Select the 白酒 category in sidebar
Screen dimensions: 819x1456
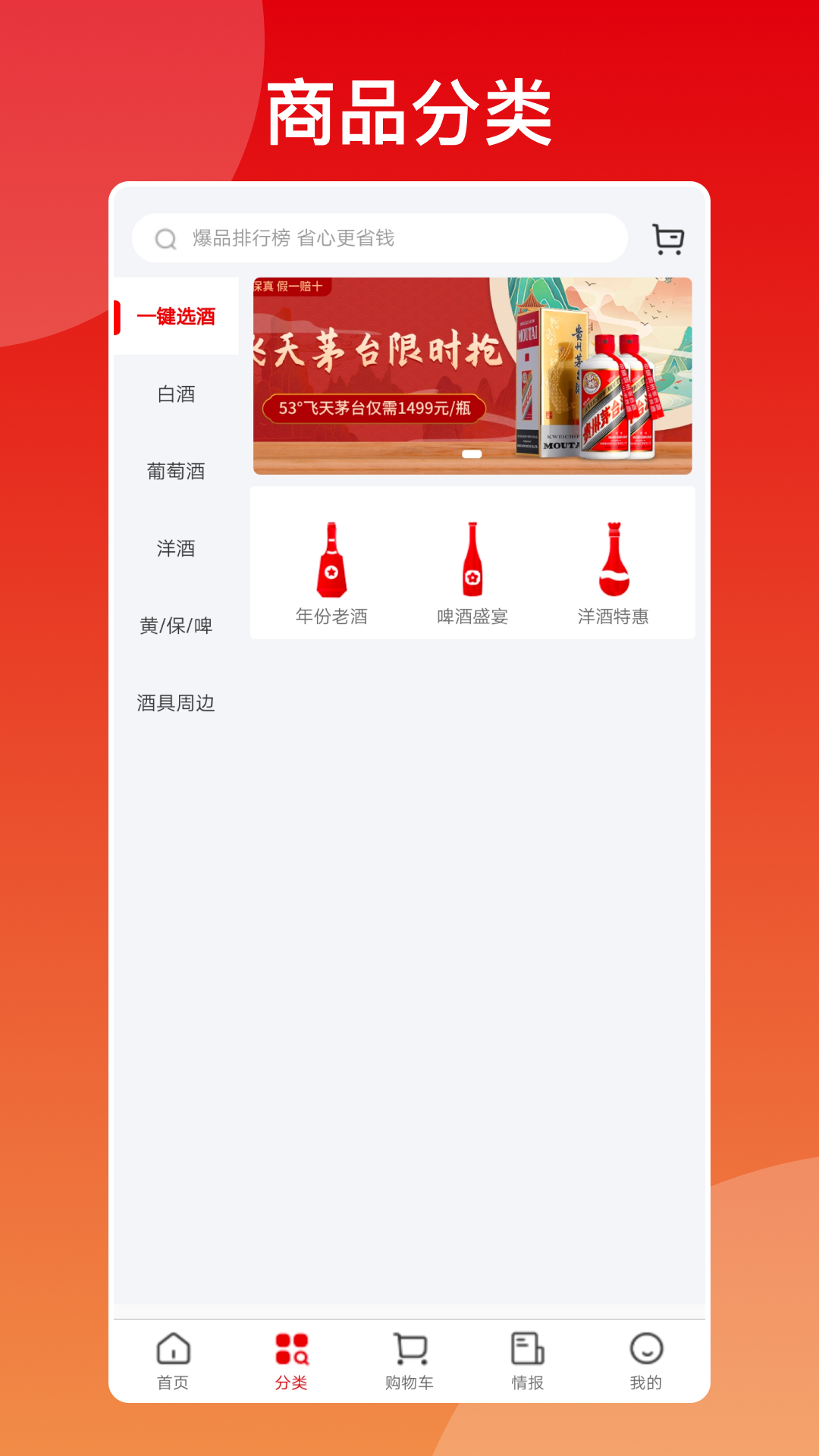[175, 394]
